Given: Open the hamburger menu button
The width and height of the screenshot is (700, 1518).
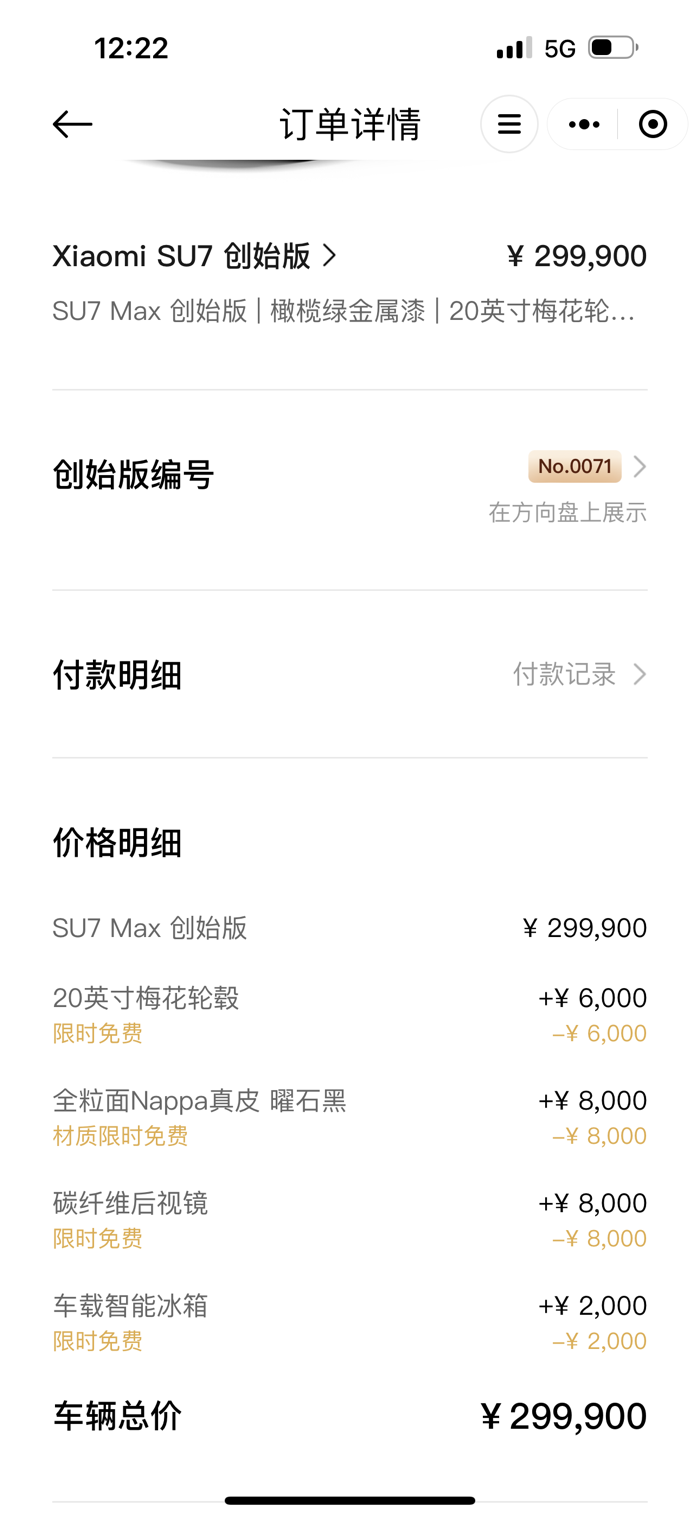Looking at the screenshot, I should (509, 124).
